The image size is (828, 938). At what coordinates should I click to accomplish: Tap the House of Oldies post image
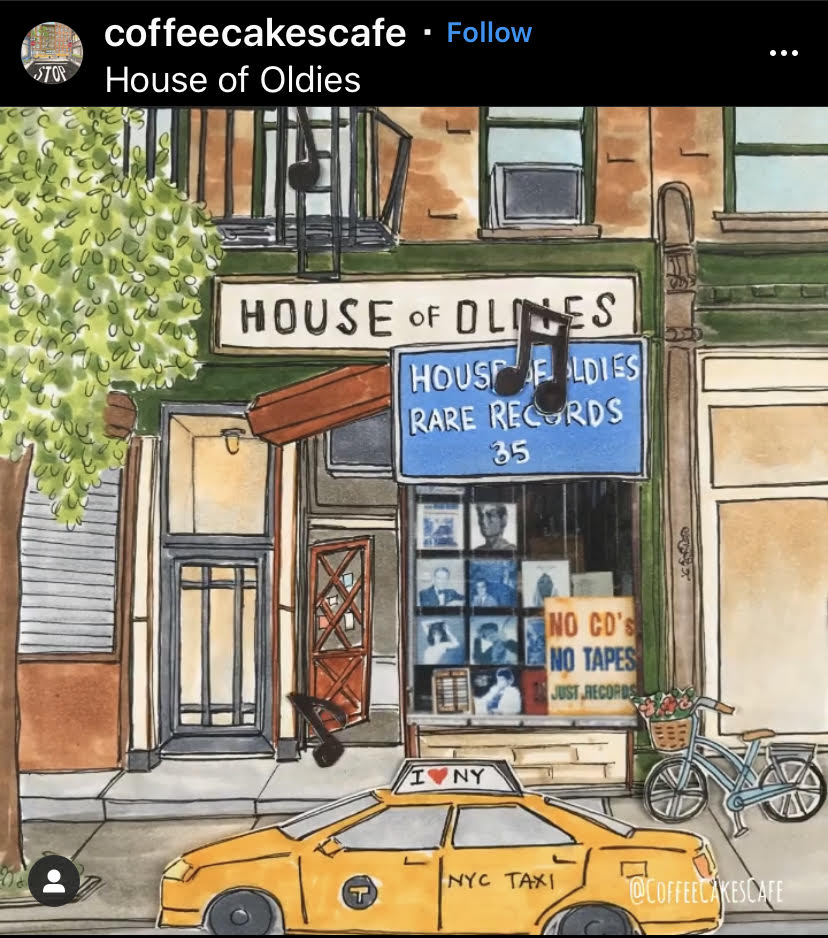(414, 520)
